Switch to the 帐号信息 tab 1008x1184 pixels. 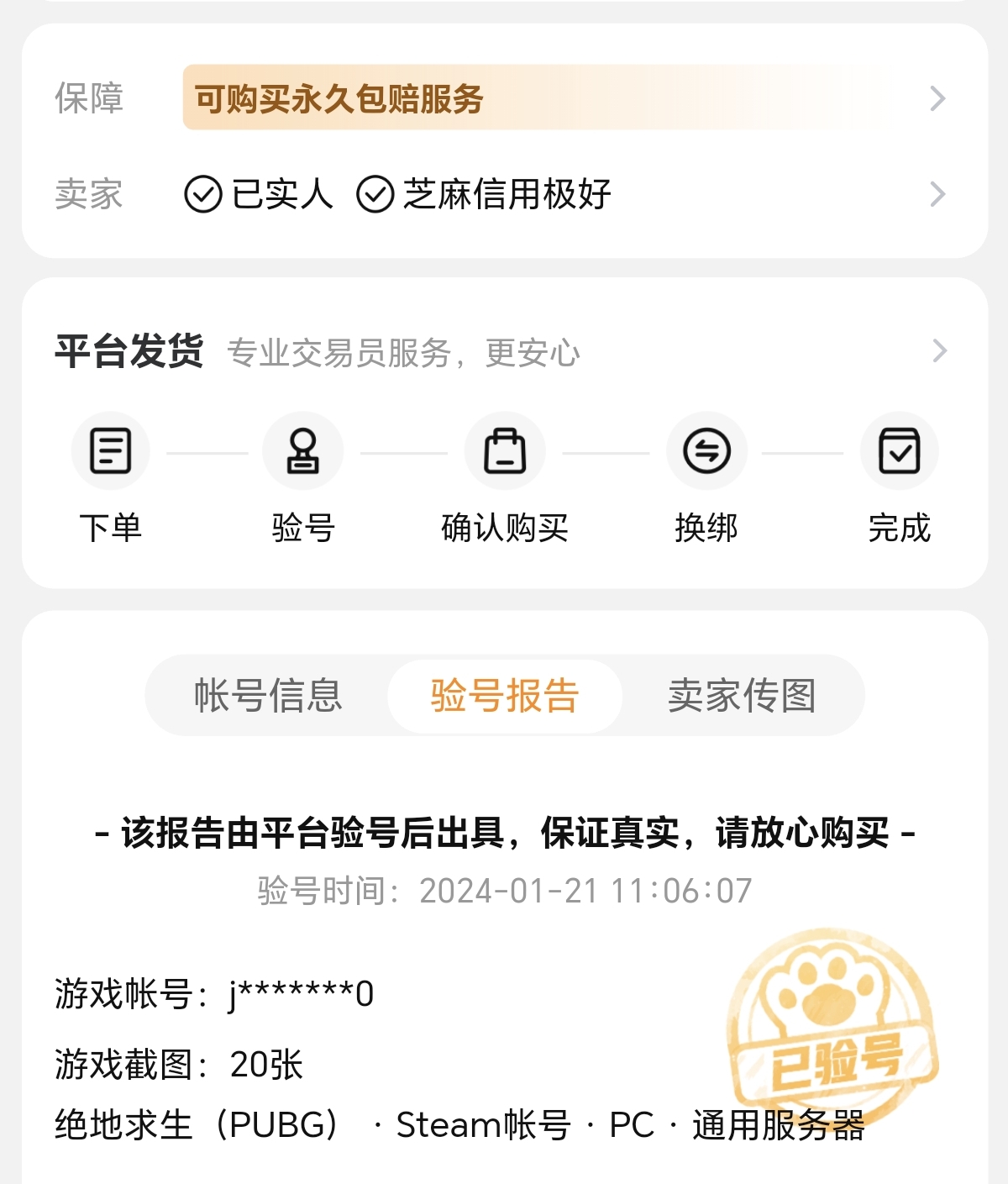click(268, 696)
